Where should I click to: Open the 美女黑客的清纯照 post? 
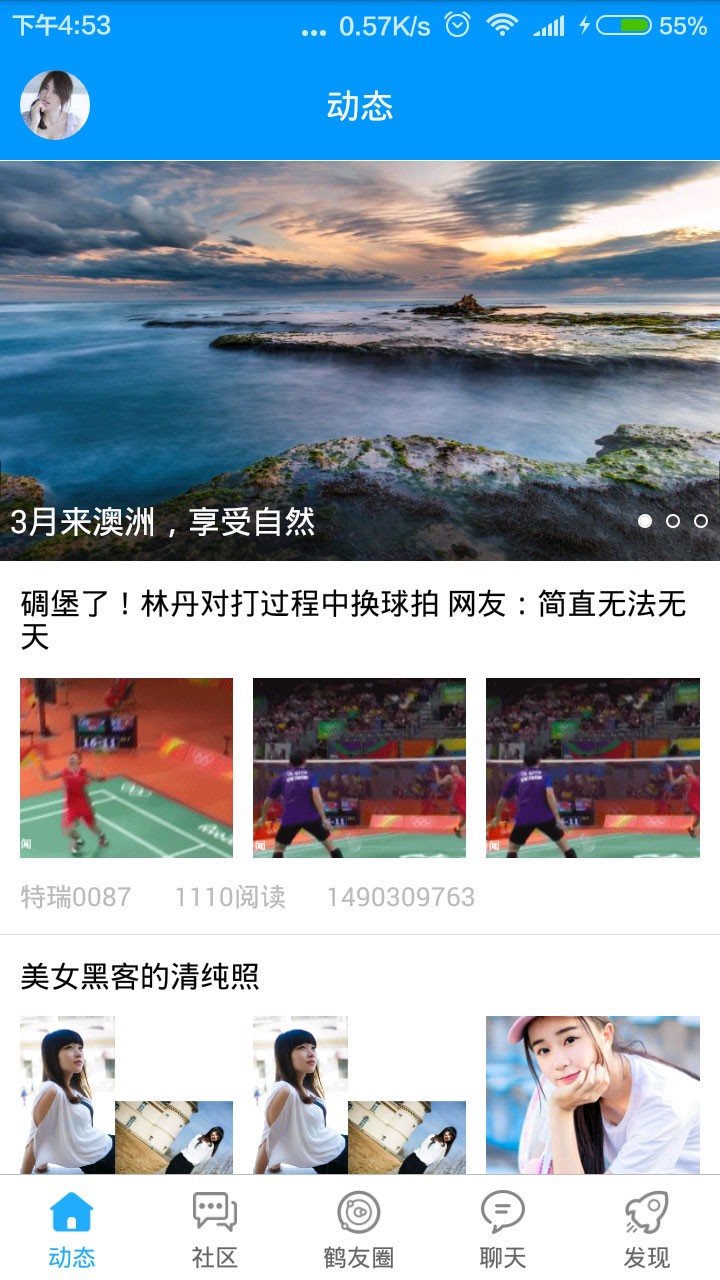(140, 976)
